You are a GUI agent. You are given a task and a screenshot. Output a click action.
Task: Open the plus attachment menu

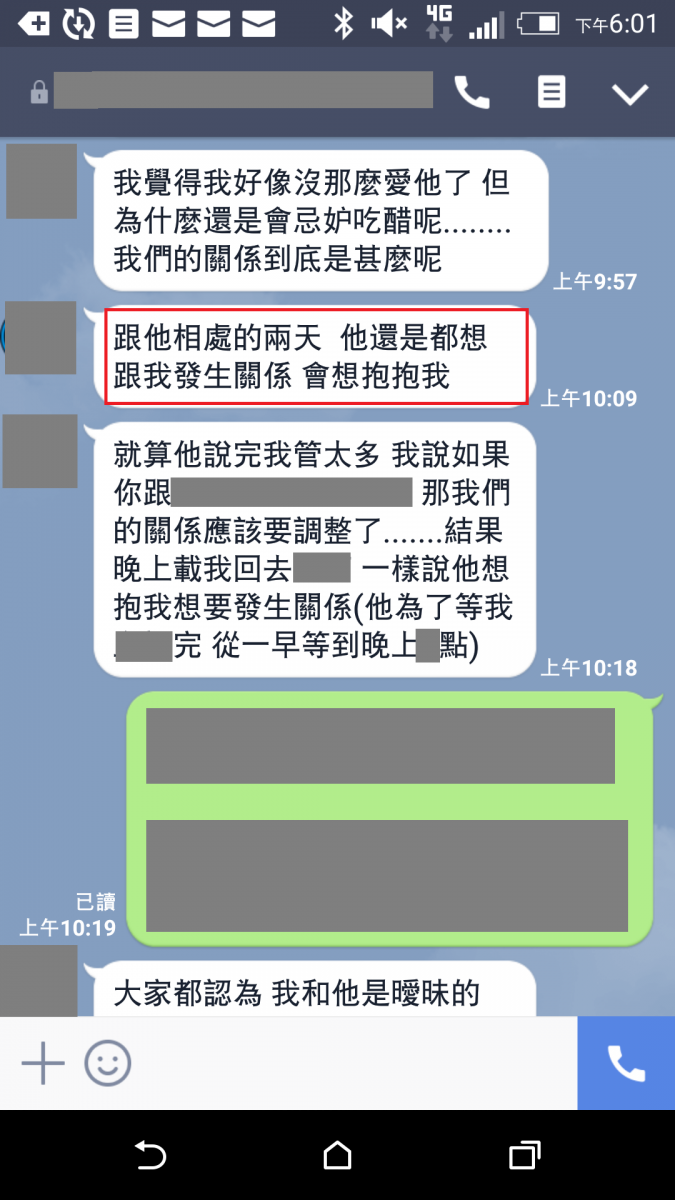pos(43,1063)
